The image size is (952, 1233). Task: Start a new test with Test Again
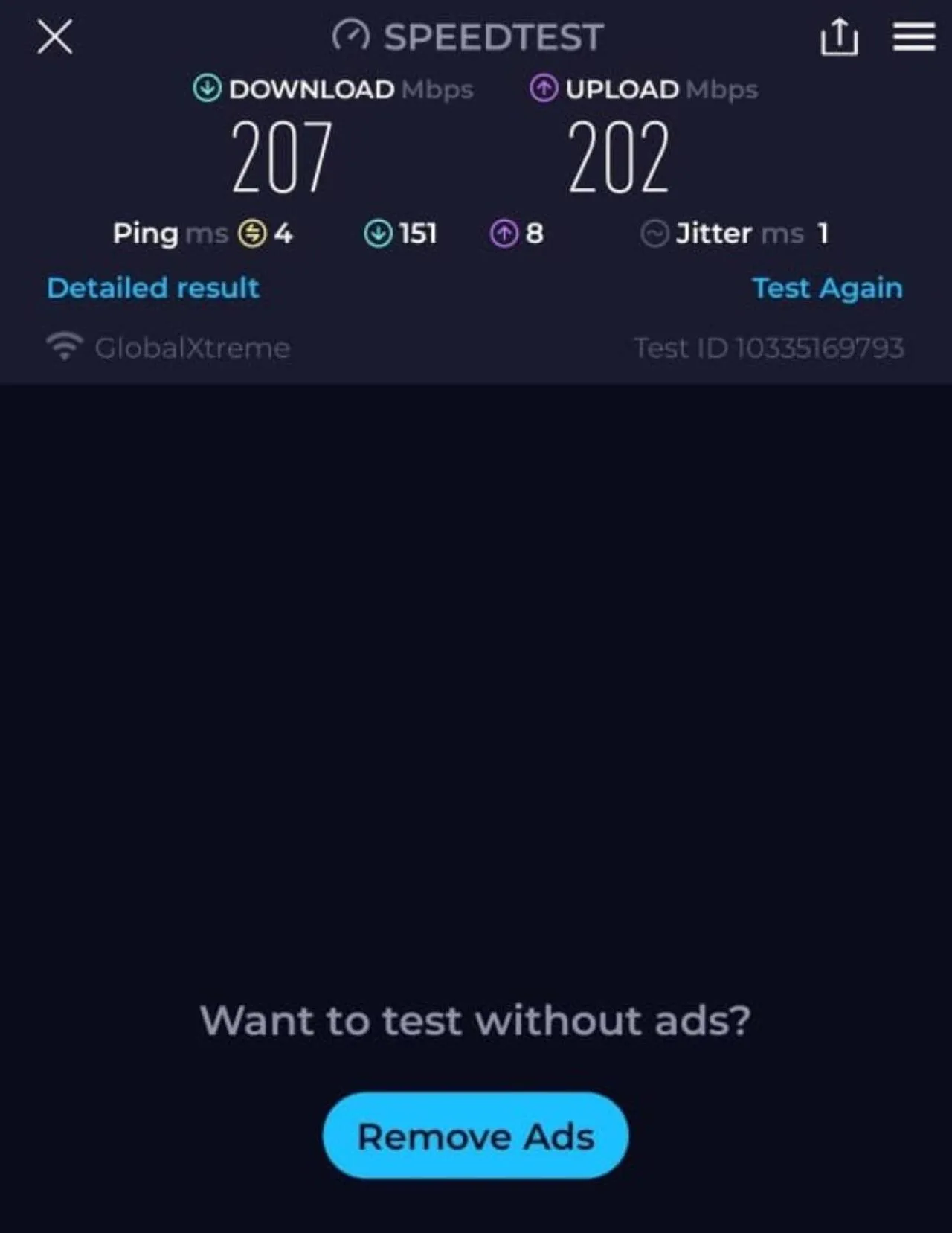point(828,288)
